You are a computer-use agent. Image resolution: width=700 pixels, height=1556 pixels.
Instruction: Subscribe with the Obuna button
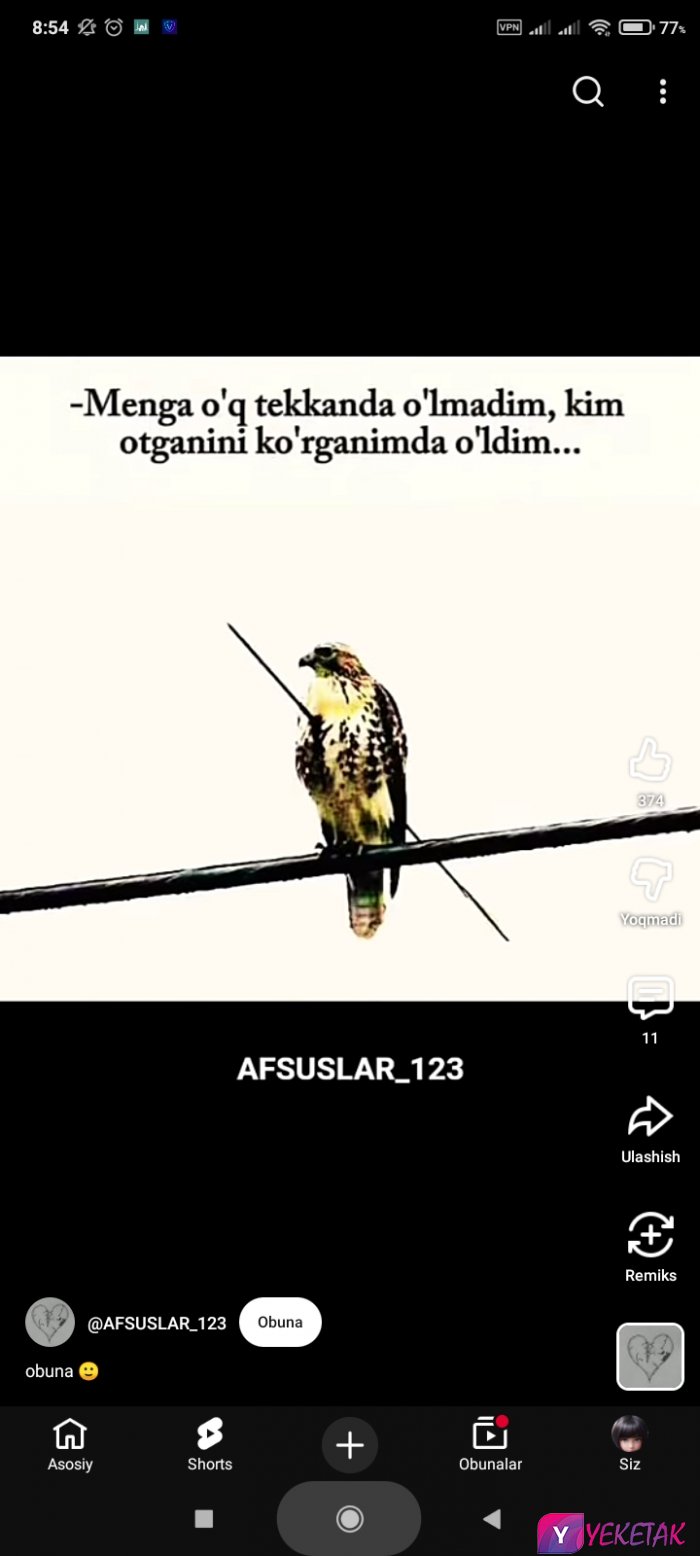tap(280, 1322)
